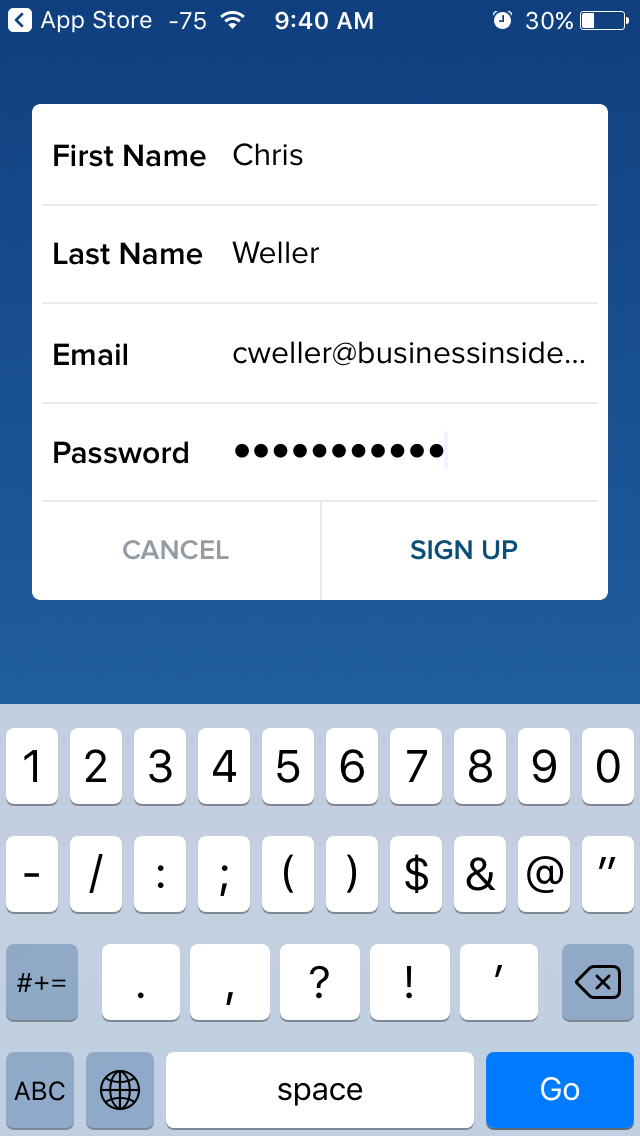Hit the blue Go key
640x1136 pixels.
[x=559, y=1089]
